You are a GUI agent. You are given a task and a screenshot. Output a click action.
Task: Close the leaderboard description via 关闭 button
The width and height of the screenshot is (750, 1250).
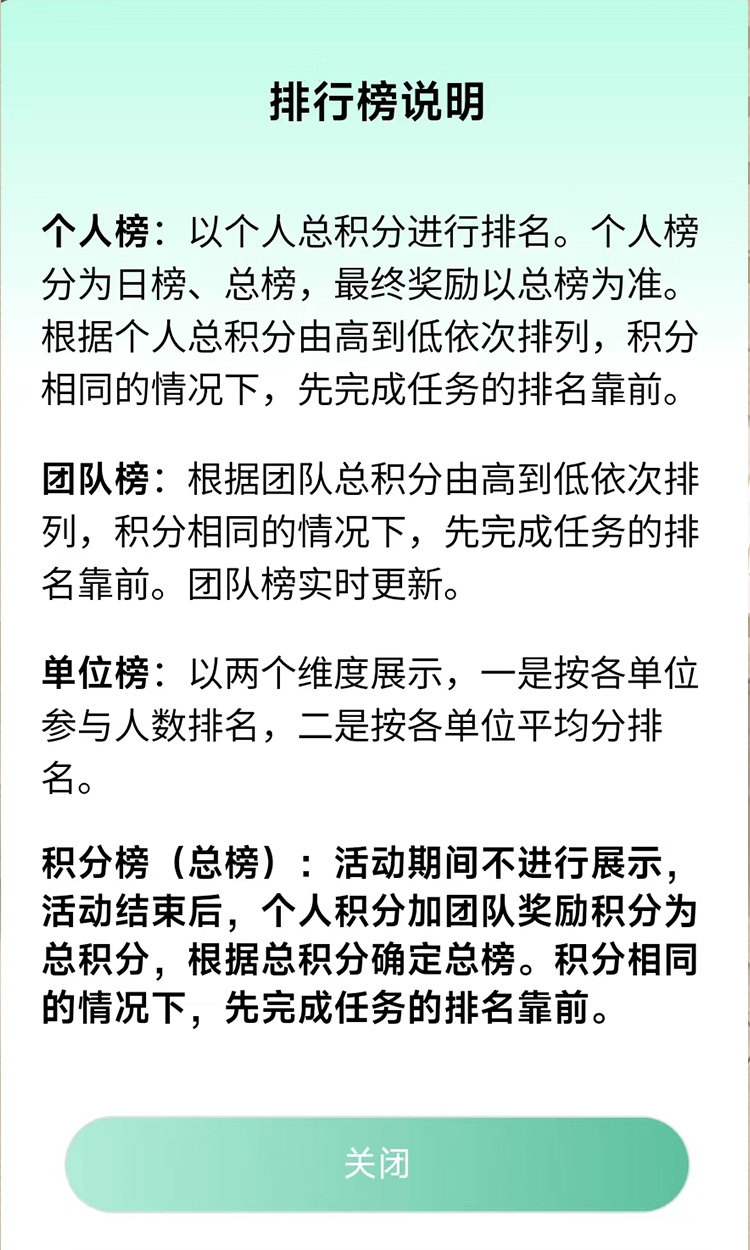[376, 1164]
